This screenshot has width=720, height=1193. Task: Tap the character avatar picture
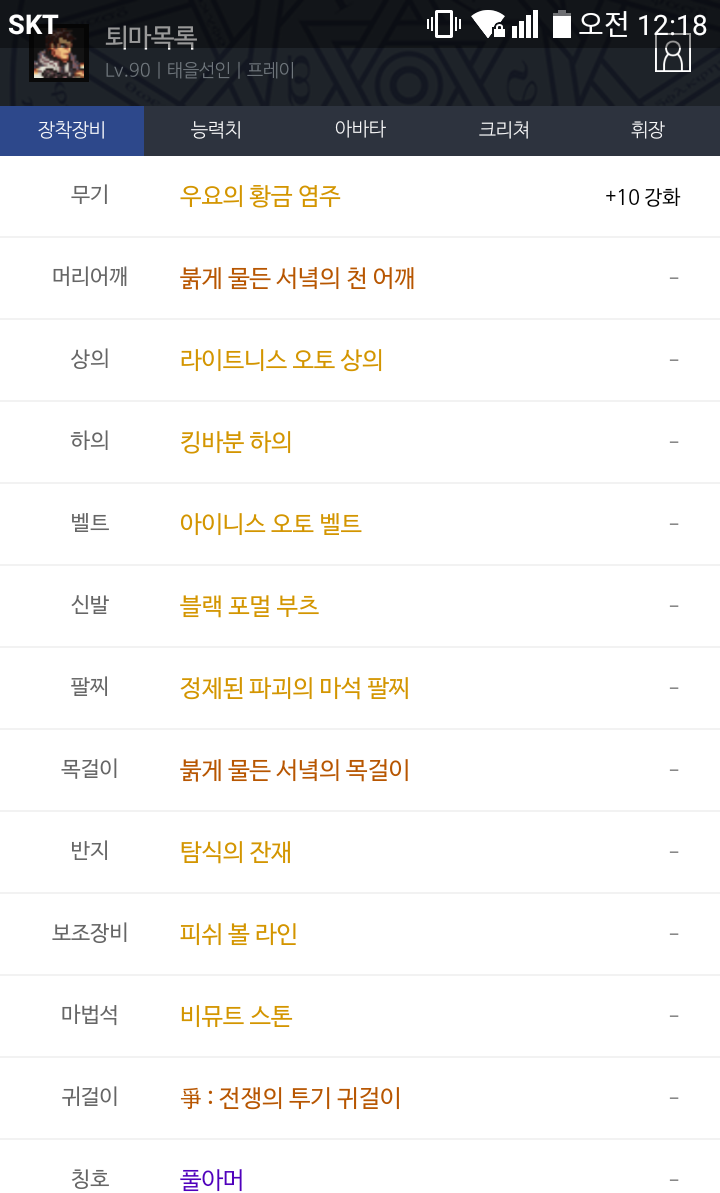59,53
